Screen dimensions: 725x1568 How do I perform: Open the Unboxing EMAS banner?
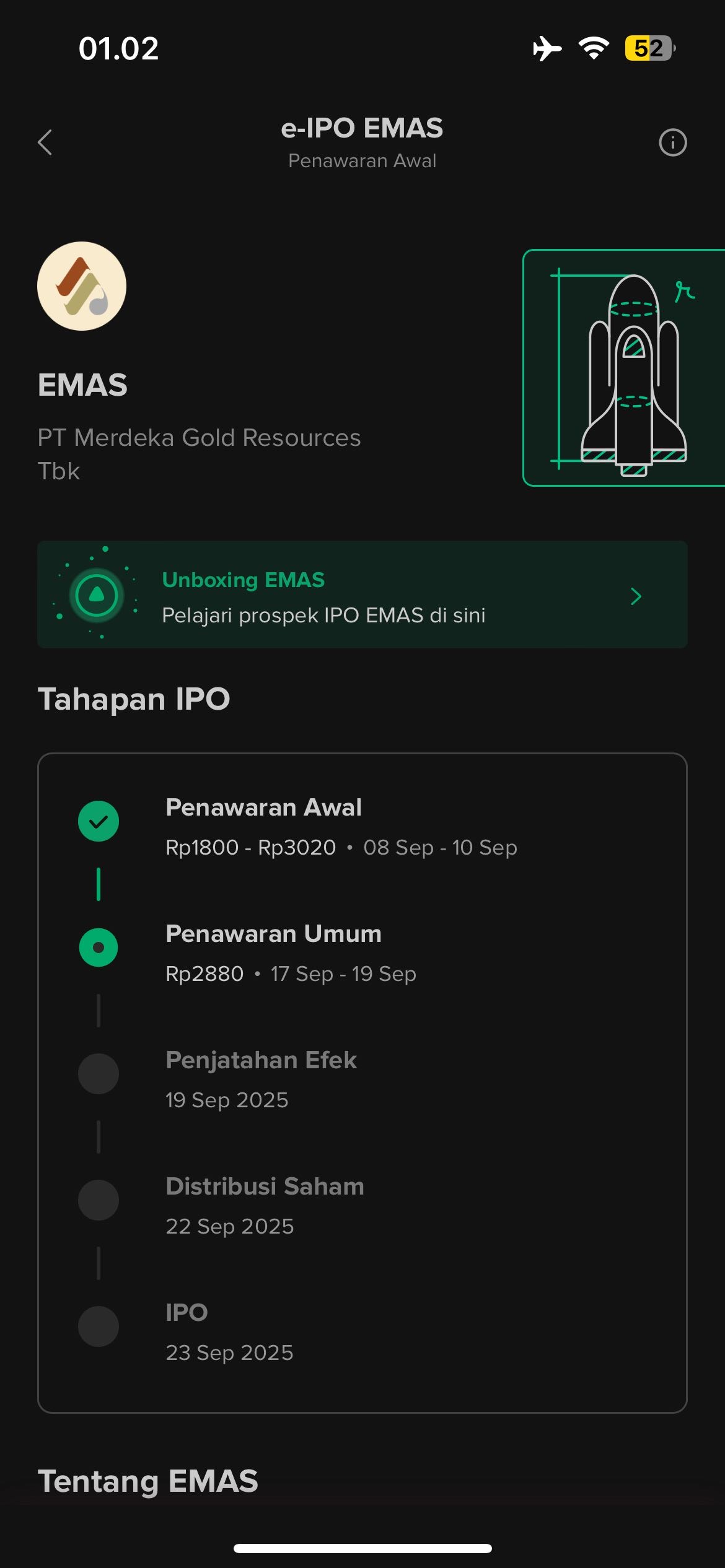click(x=362, y=595)
